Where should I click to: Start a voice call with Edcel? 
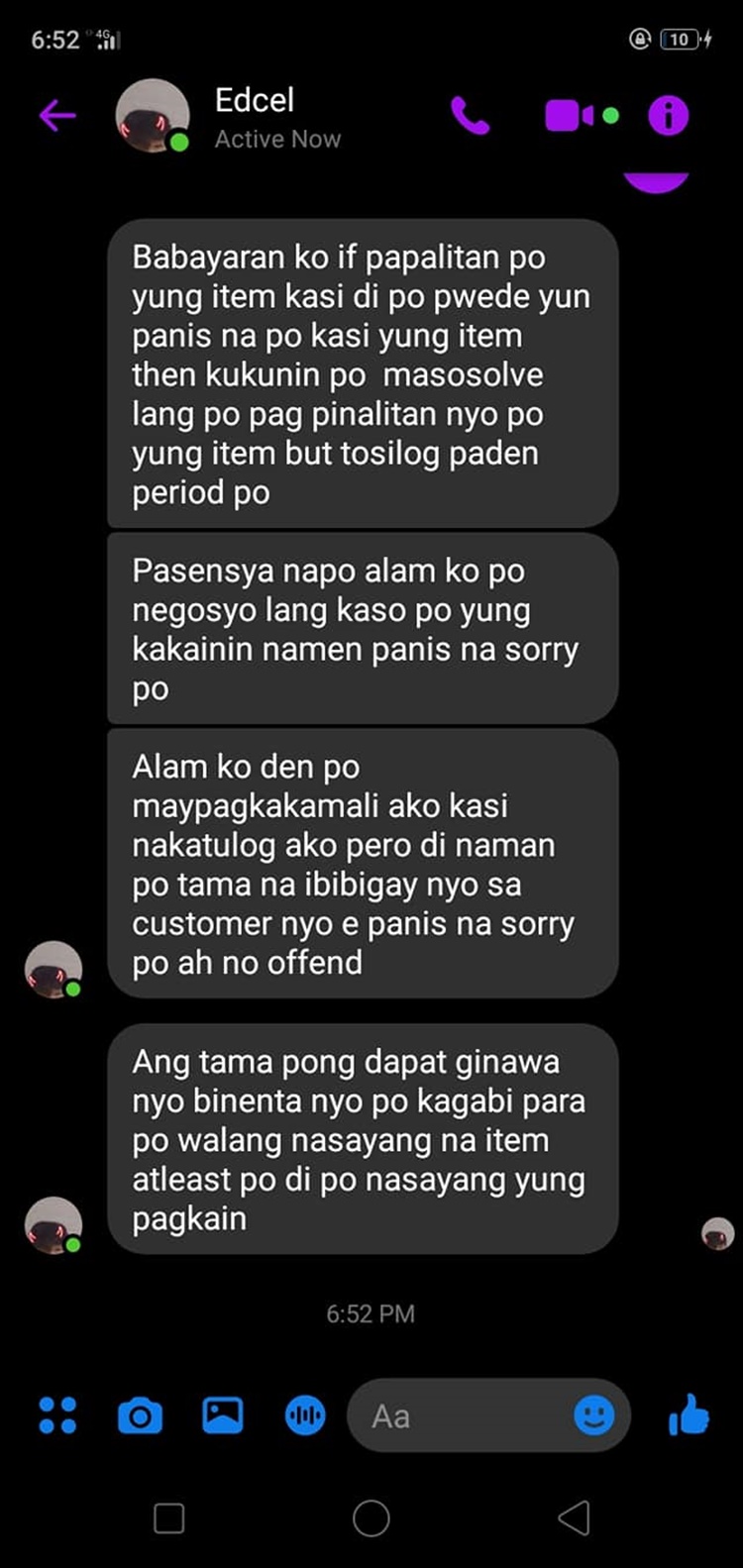click(x=470, y=116)
